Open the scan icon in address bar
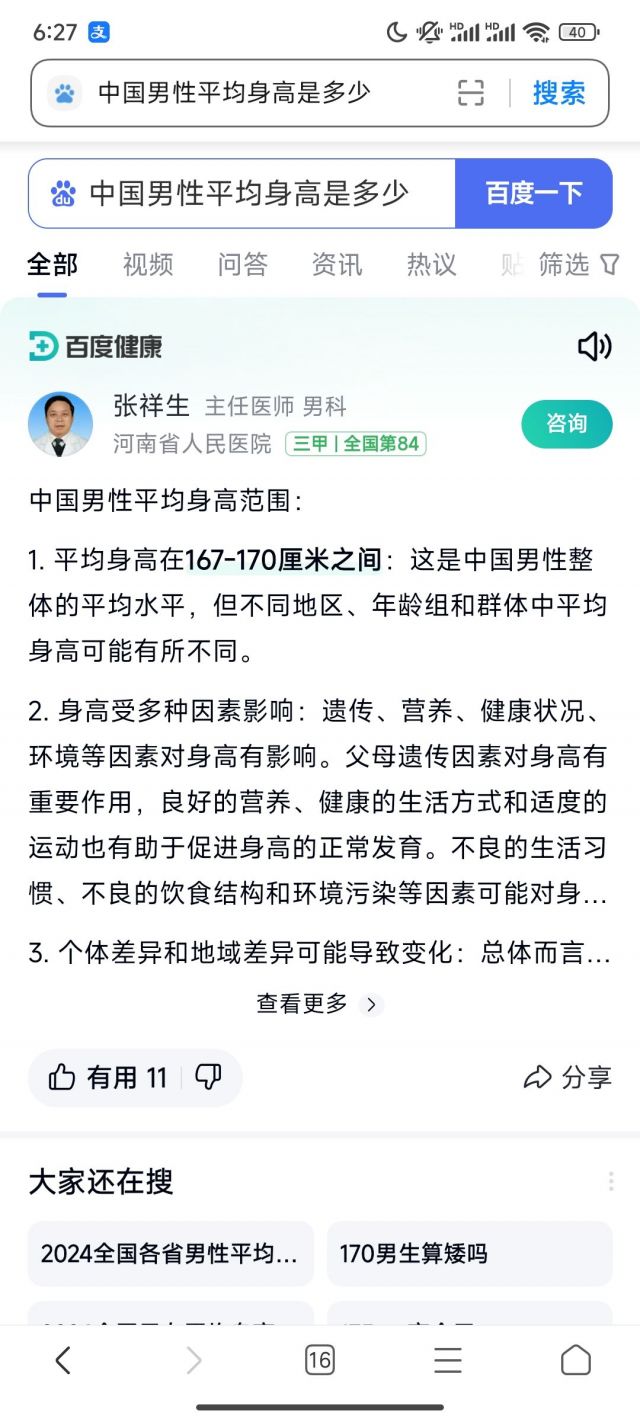Image resolution: width=640 pixels, height=1422 pixels. tap(470, 93)
